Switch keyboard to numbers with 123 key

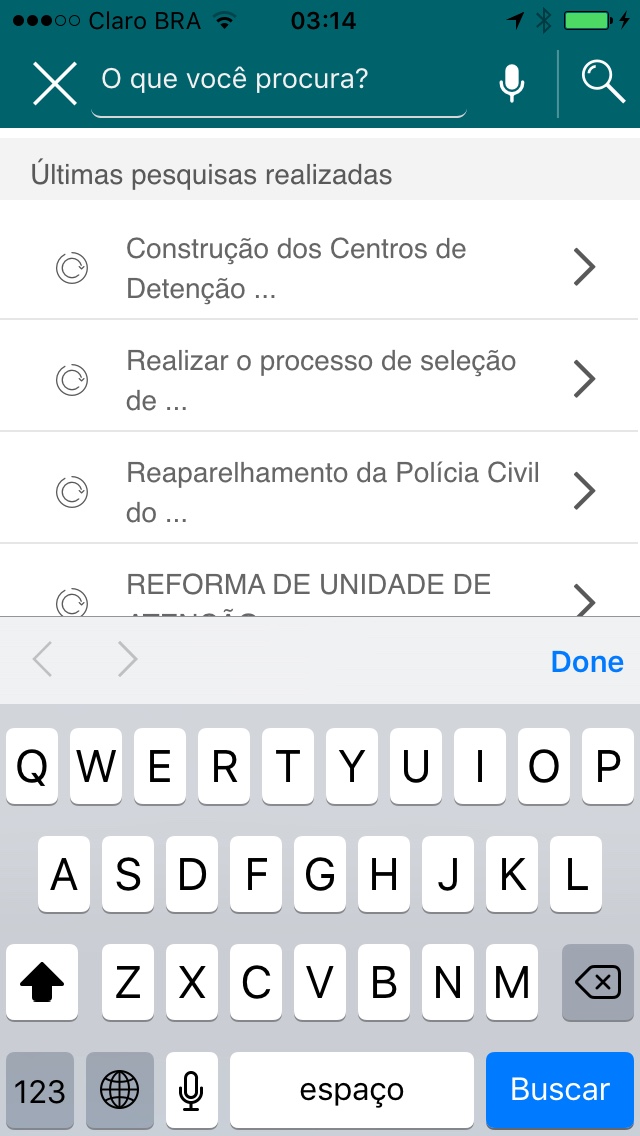click(40, 1089)
